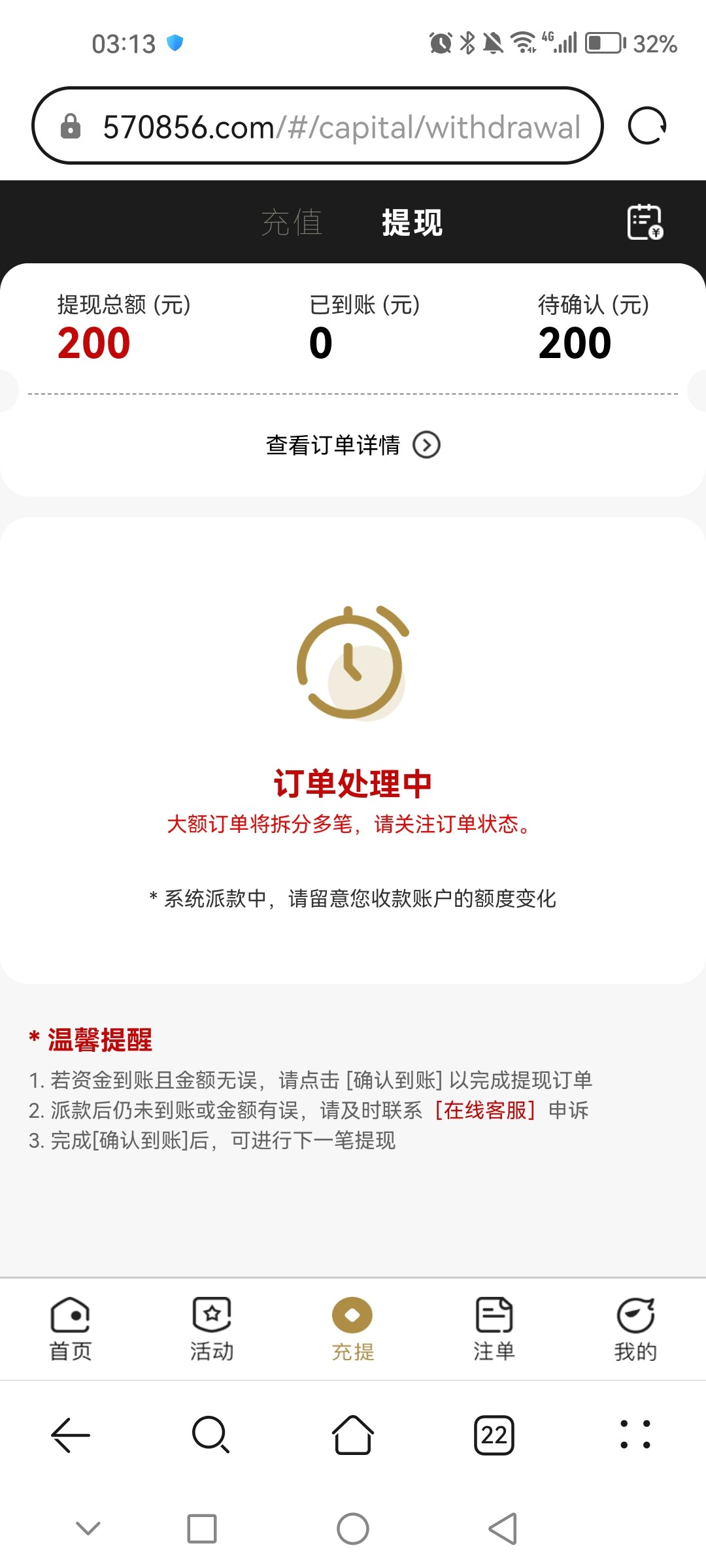
Task: Contact 在线客服 link for appeal
Action: [485, 1110]
